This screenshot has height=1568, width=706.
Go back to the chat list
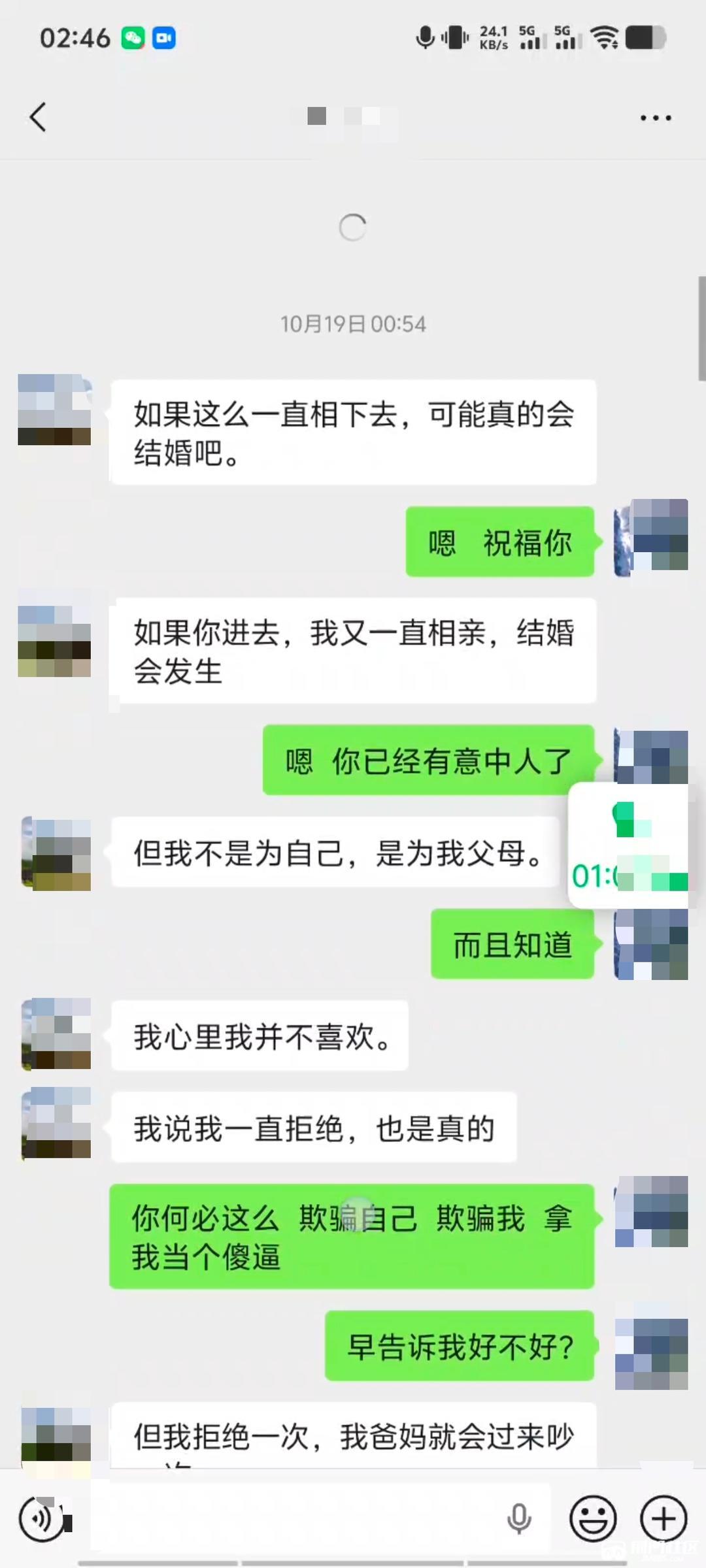click(x=38, y=118)
